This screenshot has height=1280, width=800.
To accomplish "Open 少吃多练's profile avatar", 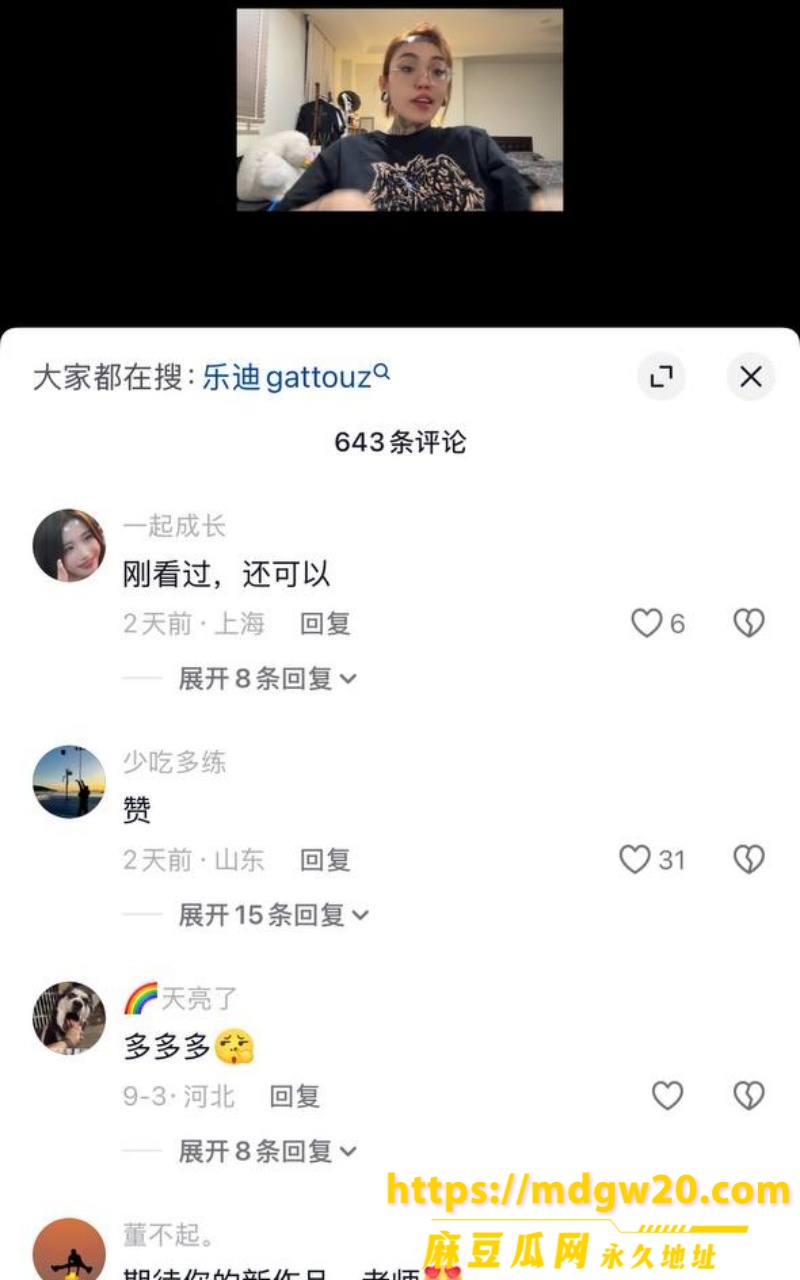I will [69, 781].
